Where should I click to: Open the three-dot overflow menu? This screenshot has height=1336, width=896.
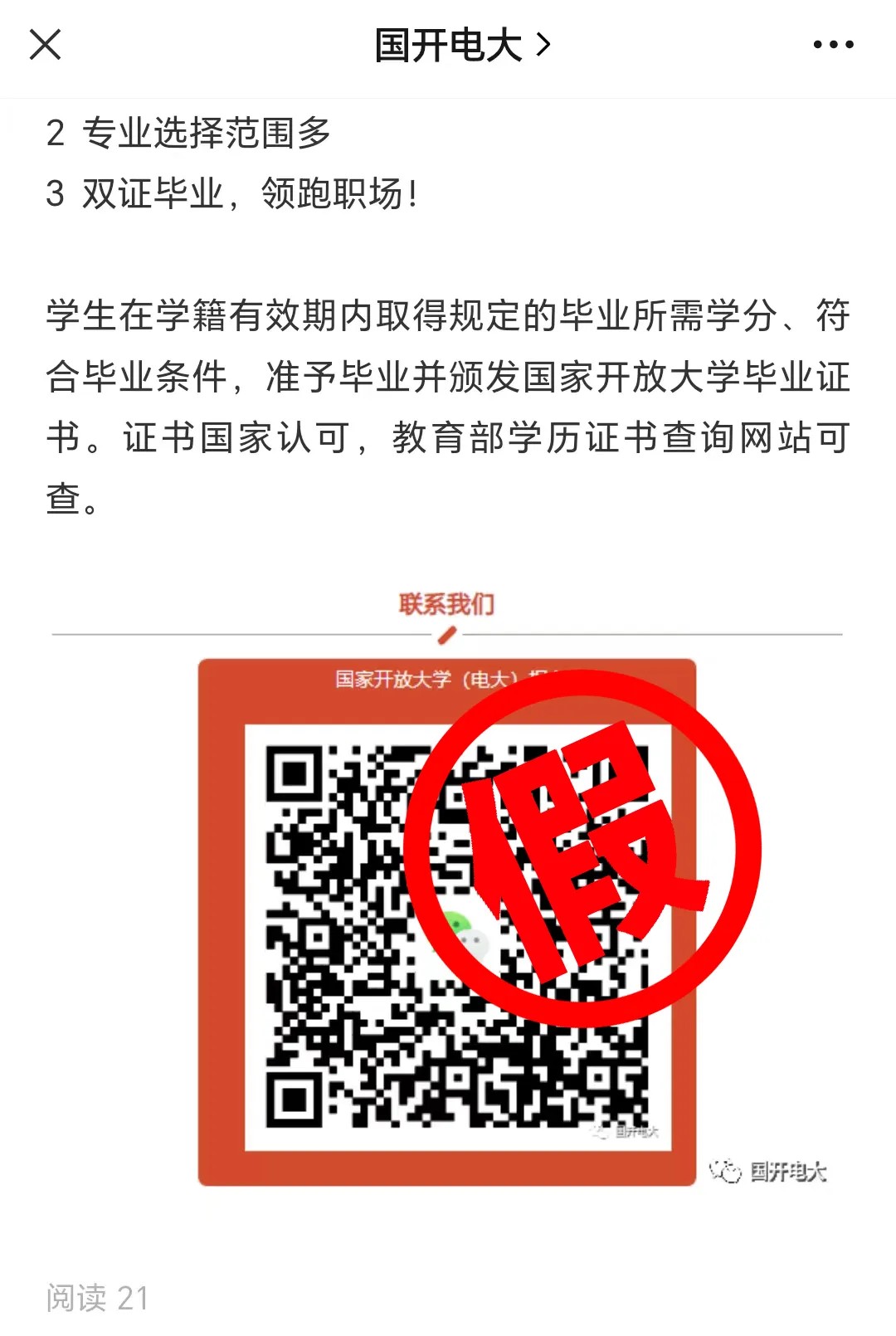(x=833, y=45)
